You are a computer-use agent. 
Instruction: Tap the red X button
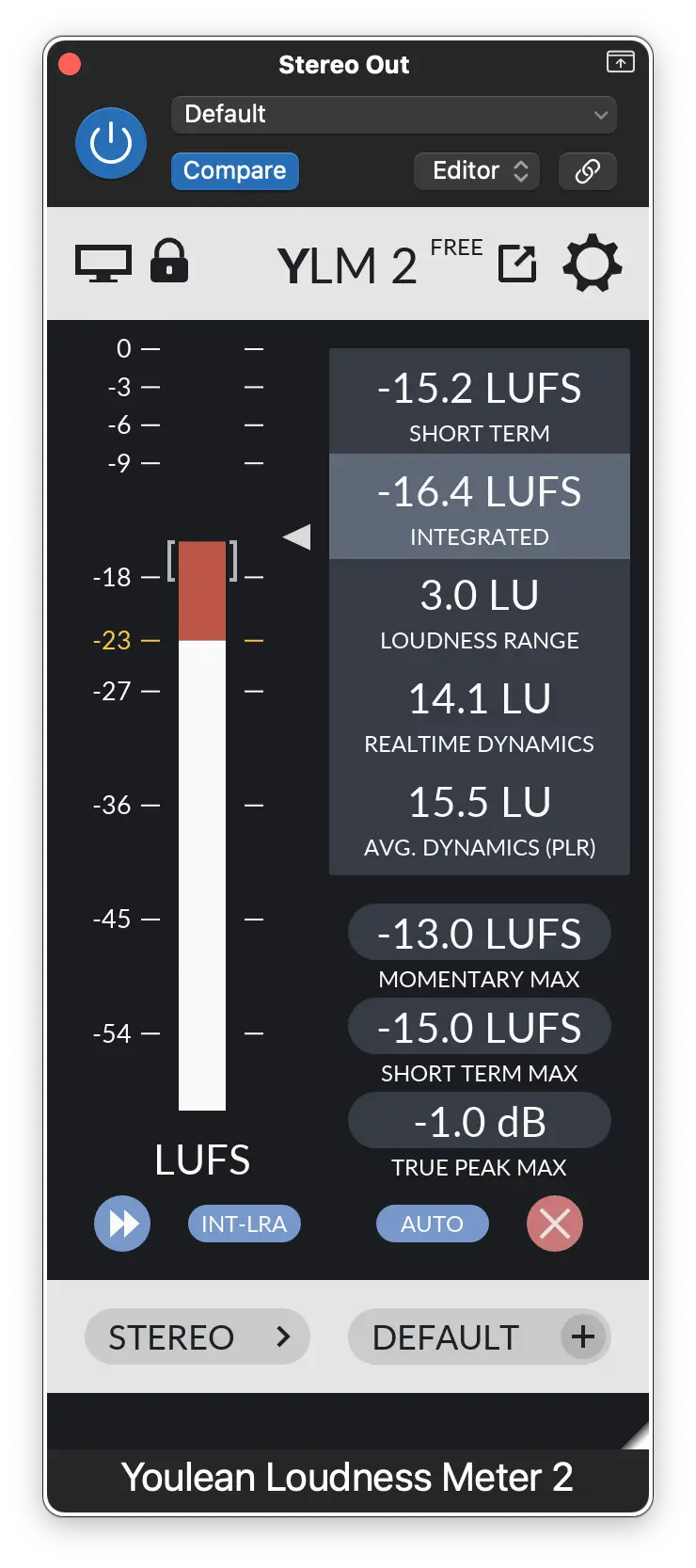555,1224
